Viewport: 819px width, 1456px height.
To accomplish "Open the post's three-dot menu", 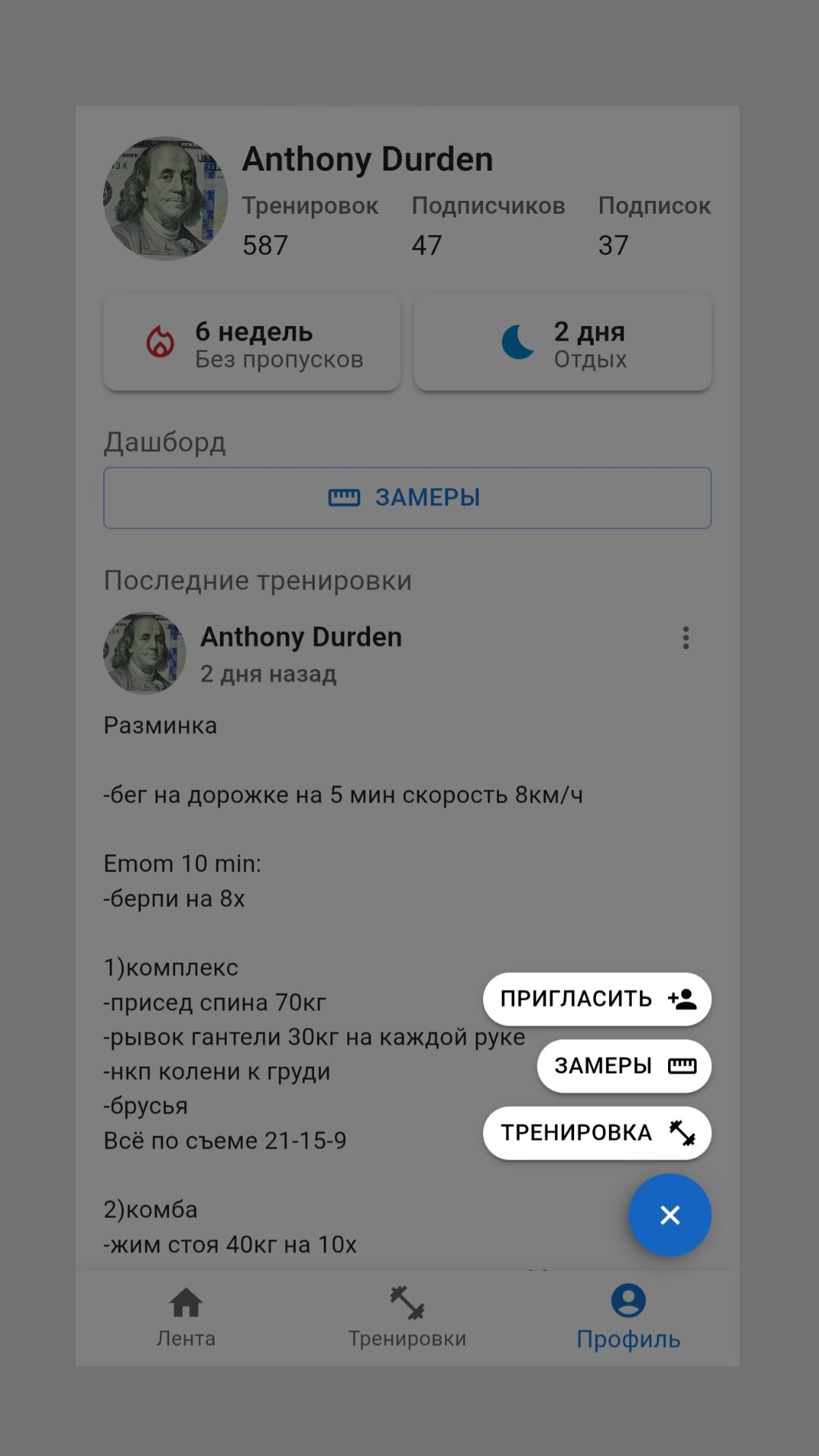I will coord(686,638).
